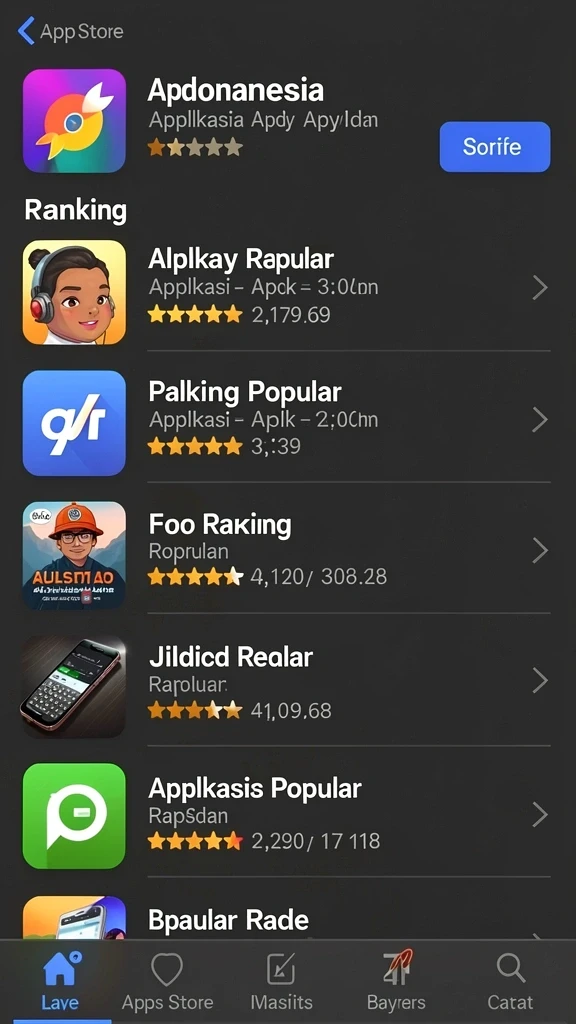Open the Apdonanesia app icon
Screen dimensions: 576x1024
(x=74, y=121)
